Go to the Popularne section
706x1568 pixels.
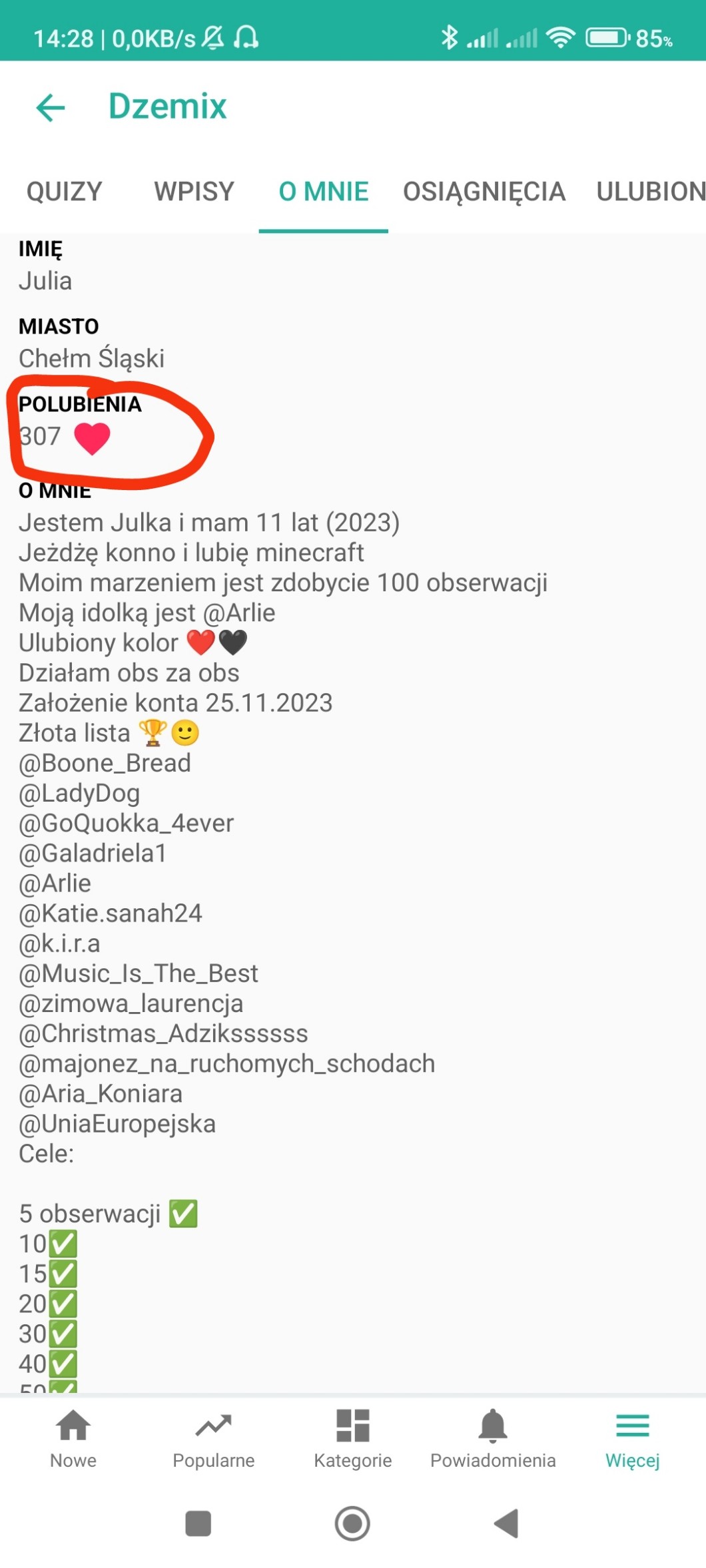213,1438
